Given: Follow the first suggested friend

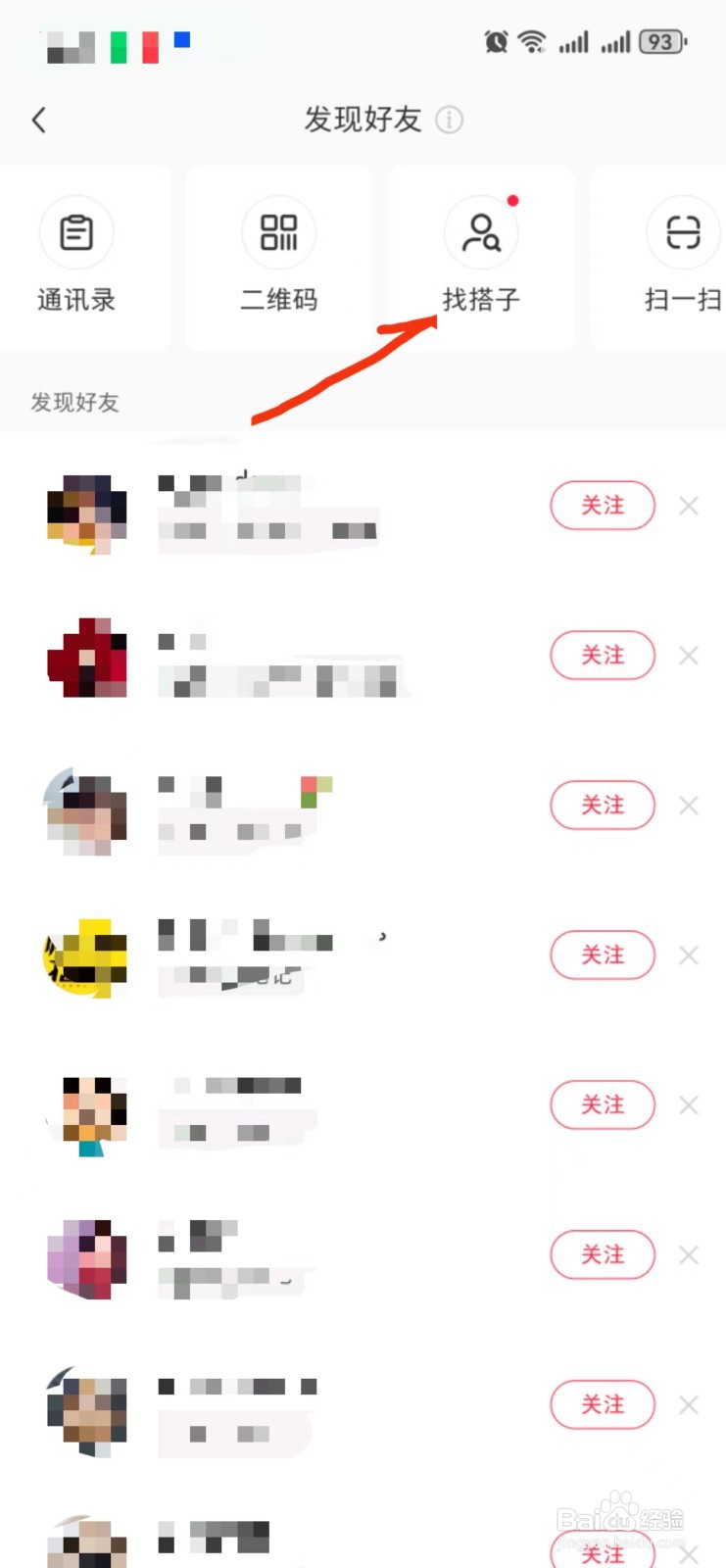Looking at the screenshot, I should click(x=602, y=506).
